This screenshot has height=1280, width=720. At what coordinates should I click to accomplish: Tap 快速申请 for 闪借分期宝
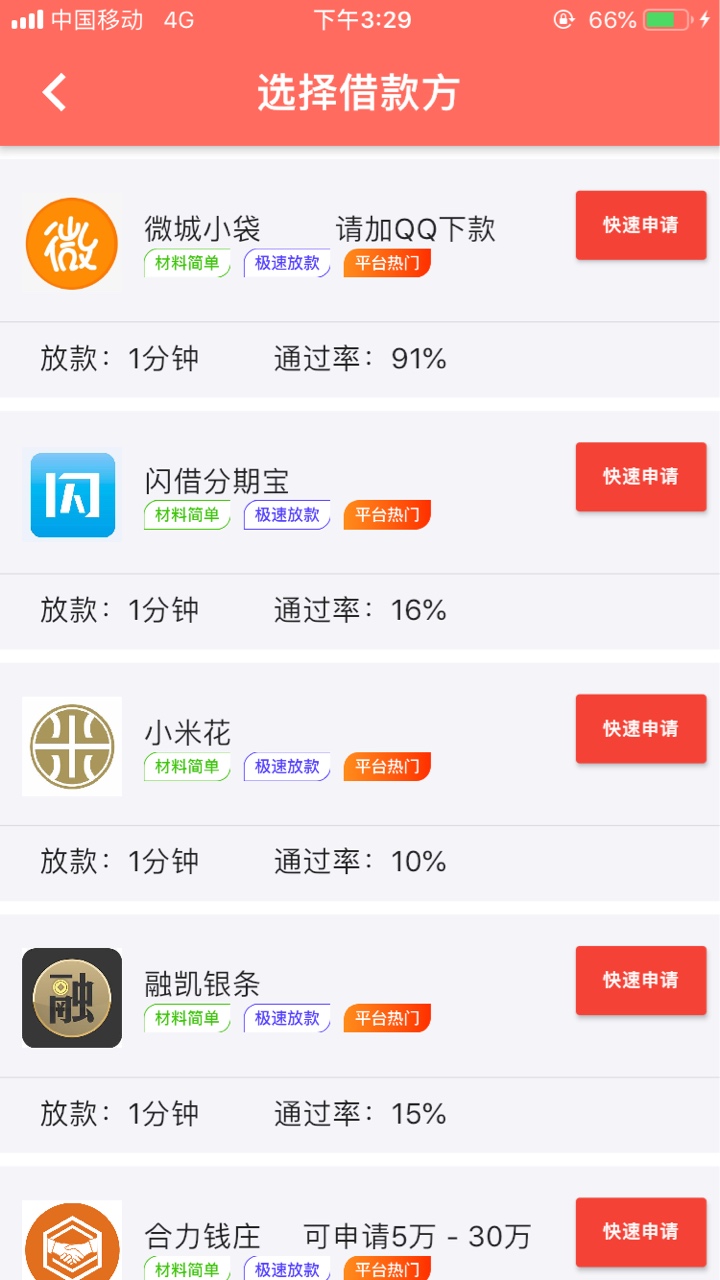pyautogui.click(x=641, y=477)
